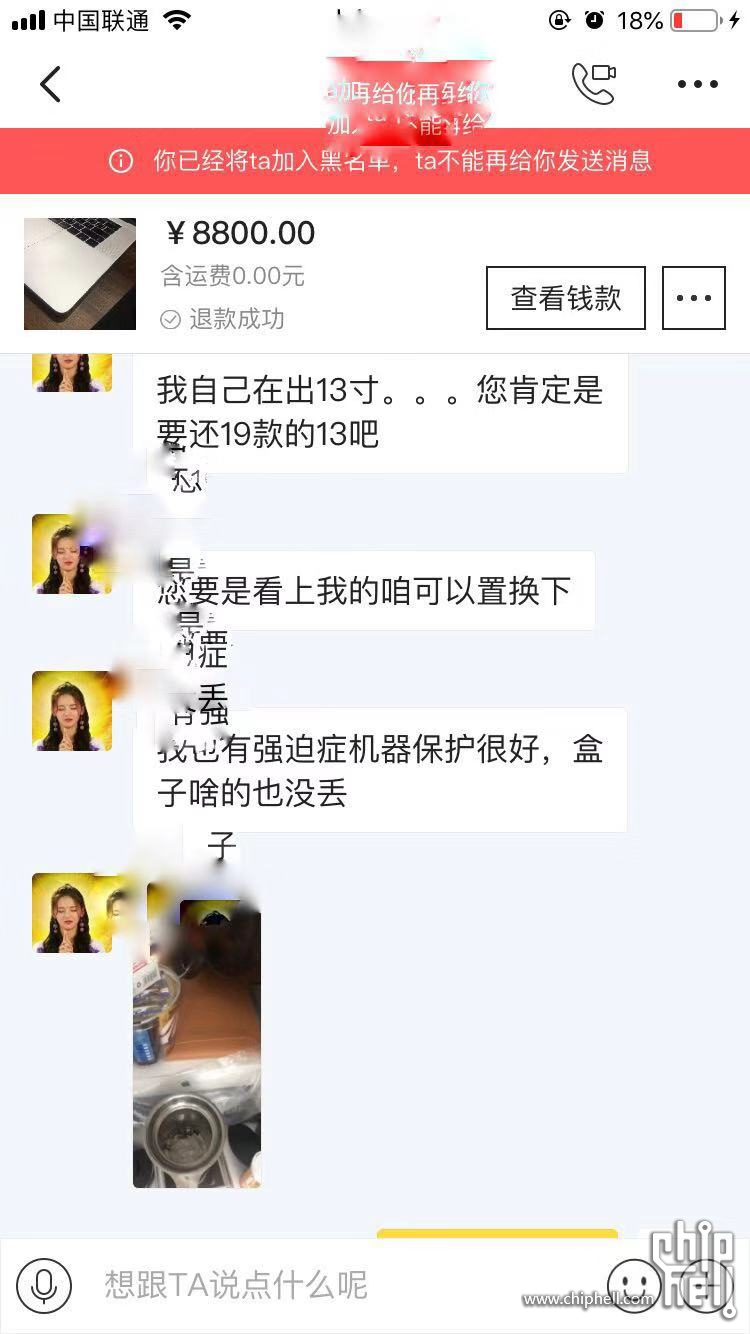The height and width of the screenshot is (1334, 750).
Task: Tap the 查看钱款 button
Action: coord(566,298)
